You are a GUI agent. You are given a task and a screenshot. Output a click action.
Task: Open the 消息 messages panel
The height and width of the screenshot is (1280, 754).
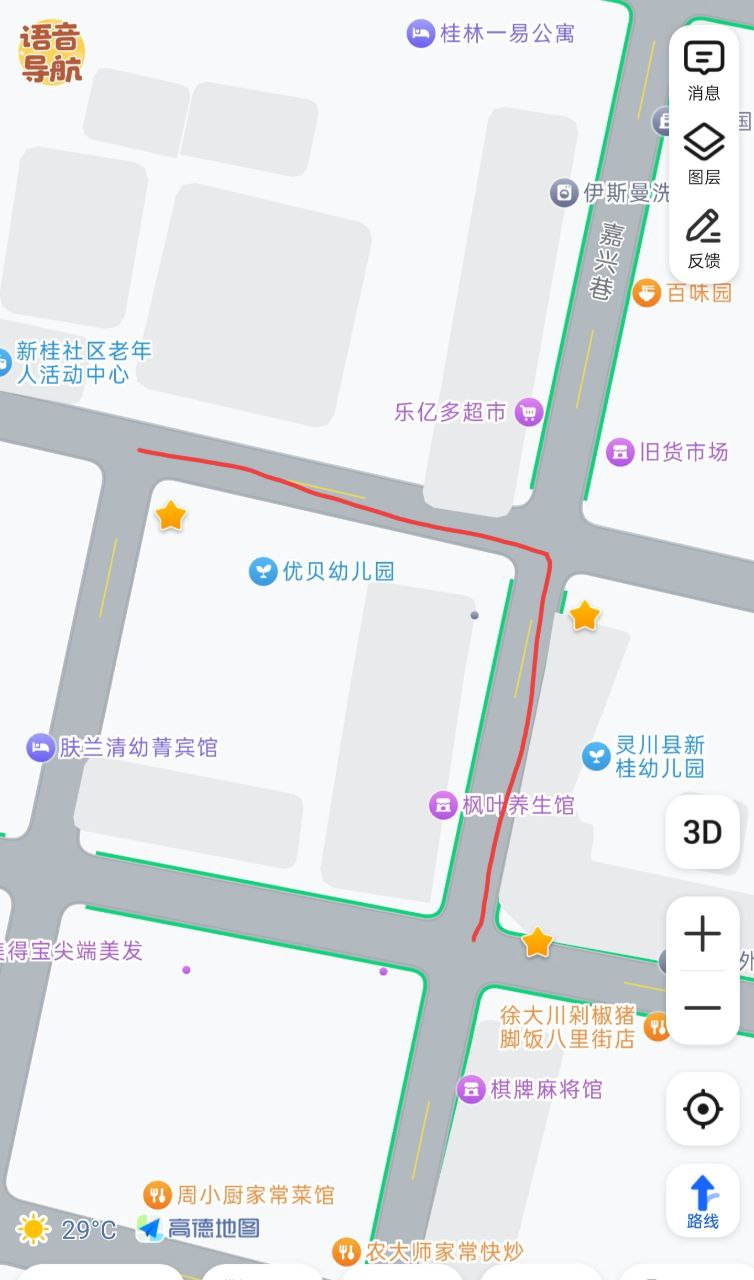tap(703, 70)
